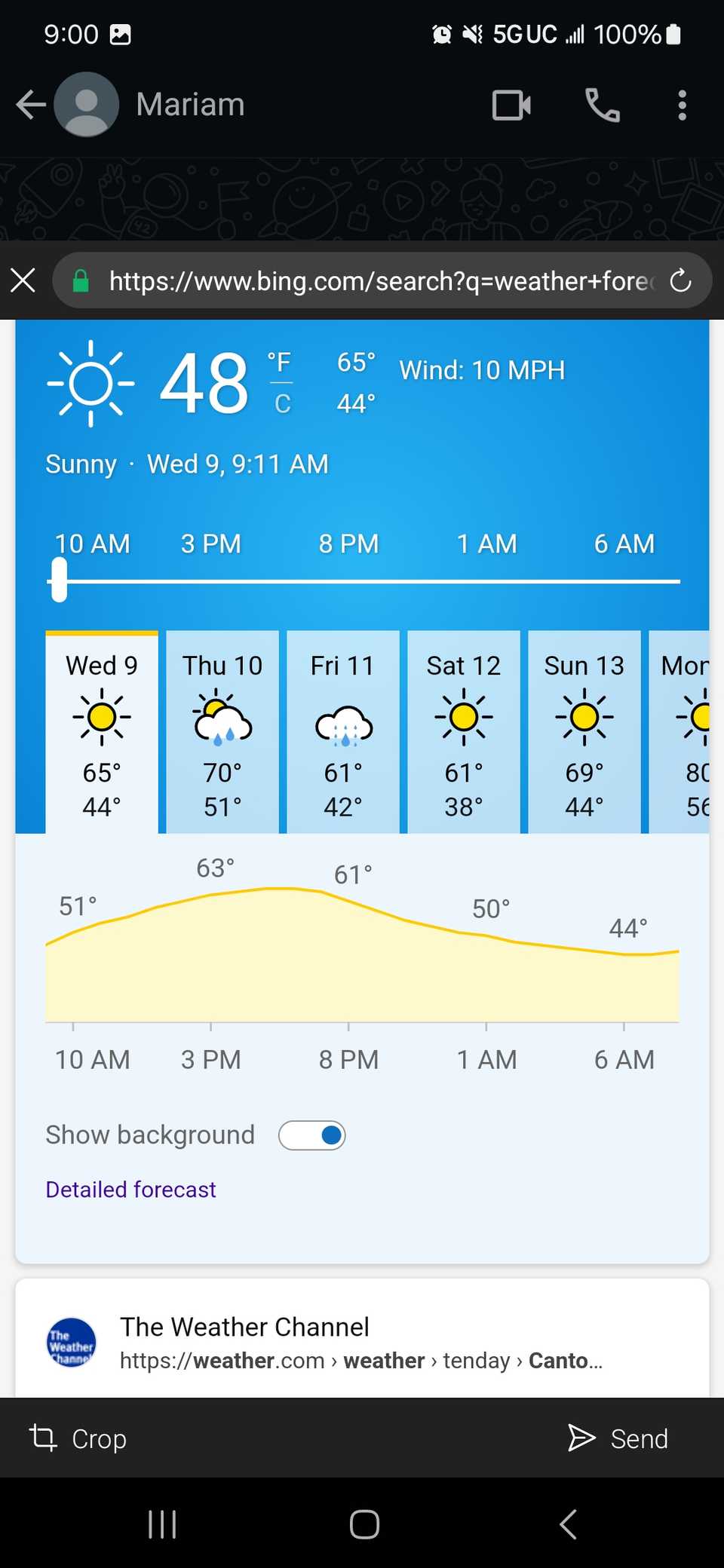The width and height of the screenshot is (724, 1568).
Task: Select the Sat 12 forecast
Action: click(464, 731)
